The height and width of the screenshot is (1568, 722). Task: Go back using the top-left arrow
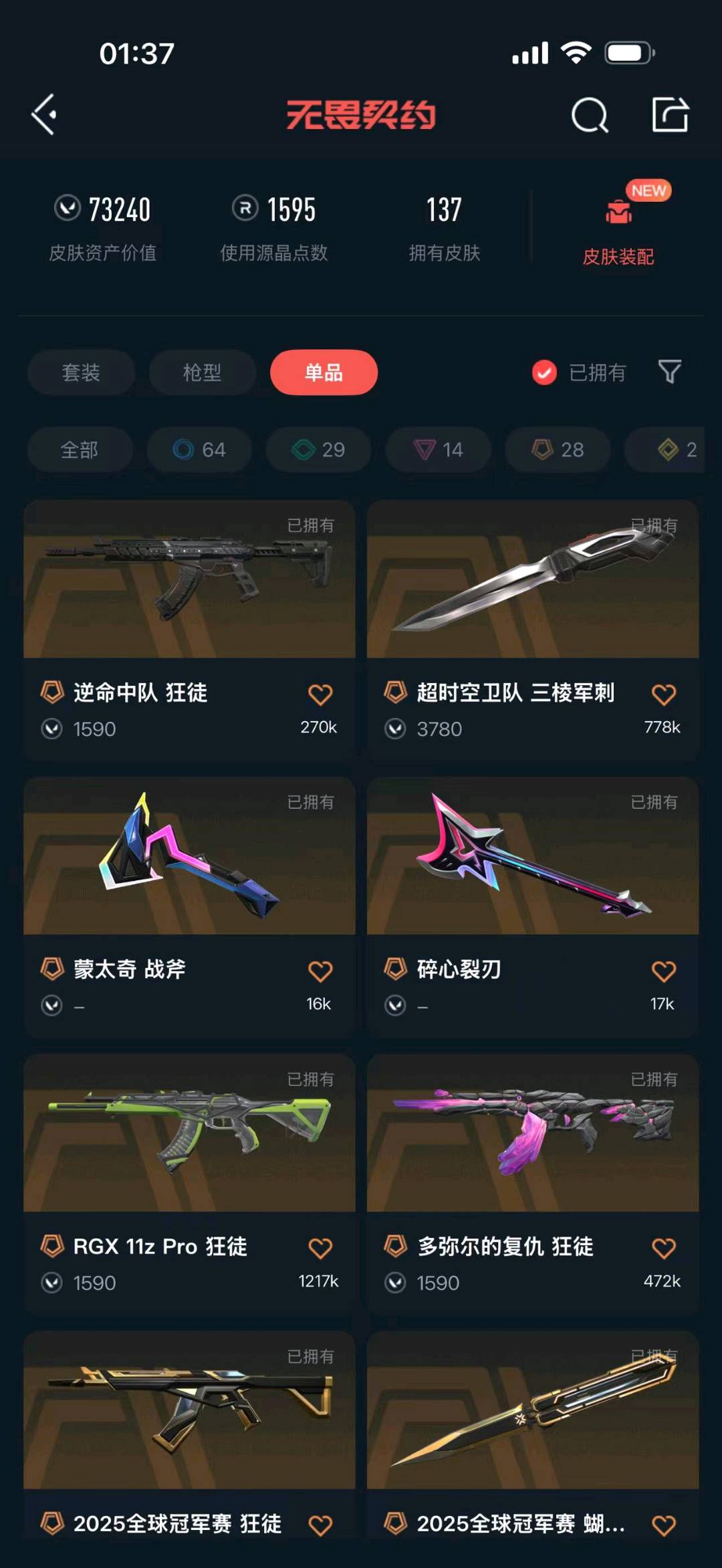point(44,115)
